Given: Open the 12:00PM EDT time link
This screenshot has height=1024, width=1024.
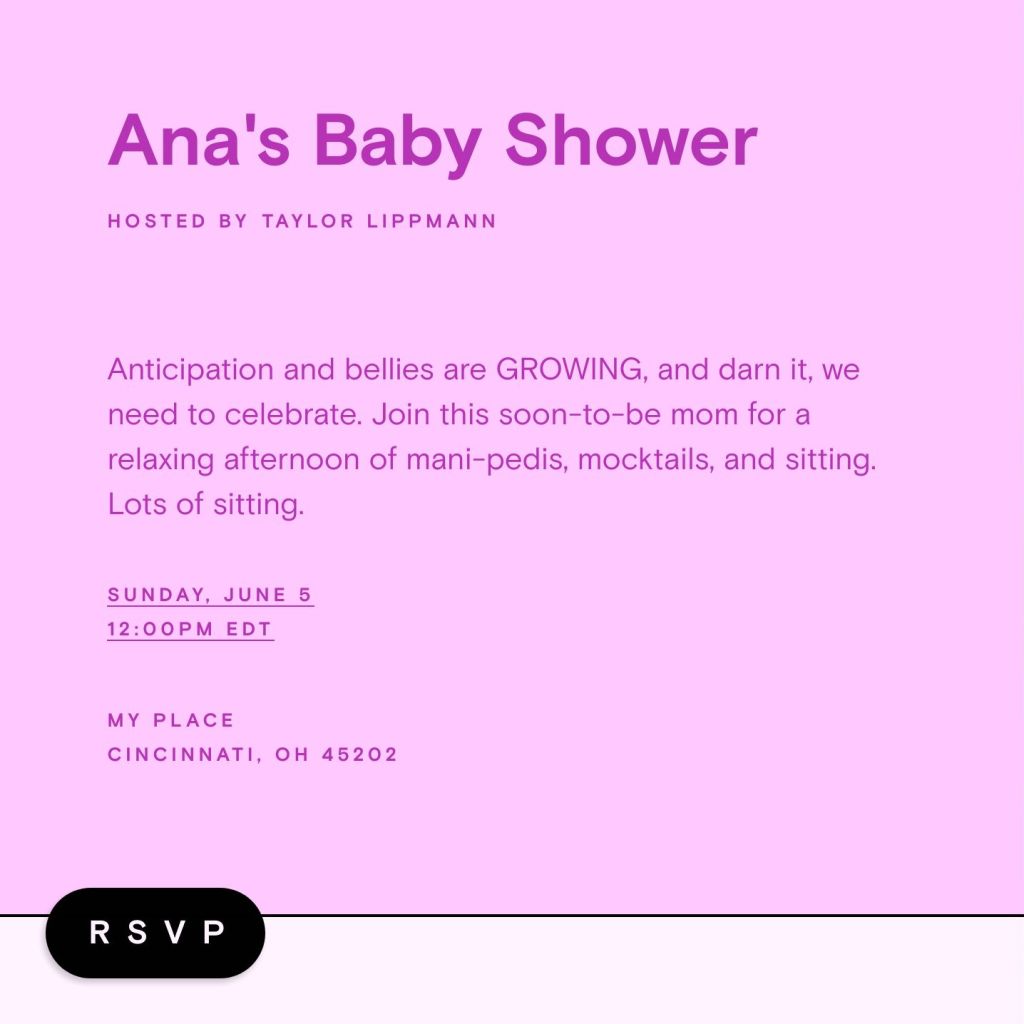Looking at the screenshot, I should pos(190,630).
